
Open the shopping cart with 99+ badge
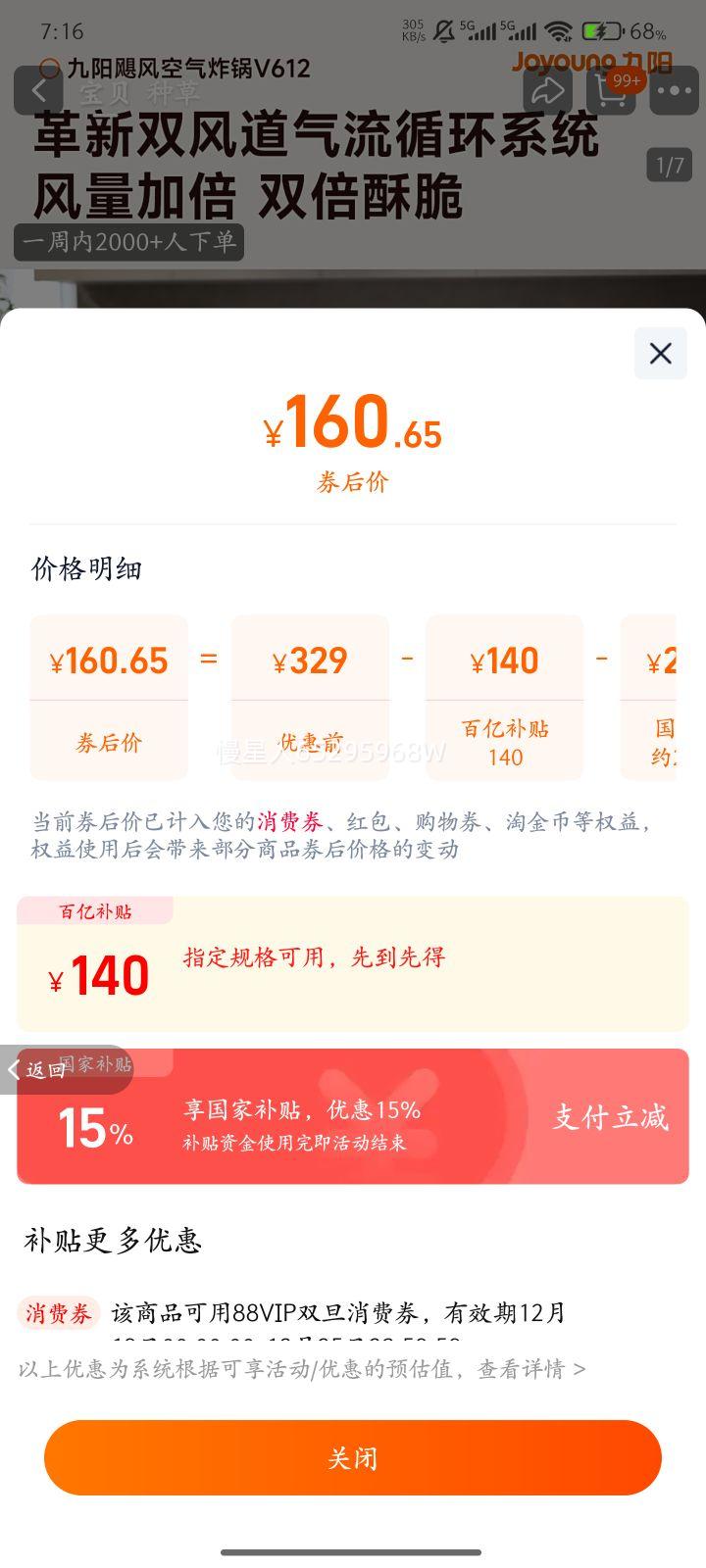(x=610, y=91)
